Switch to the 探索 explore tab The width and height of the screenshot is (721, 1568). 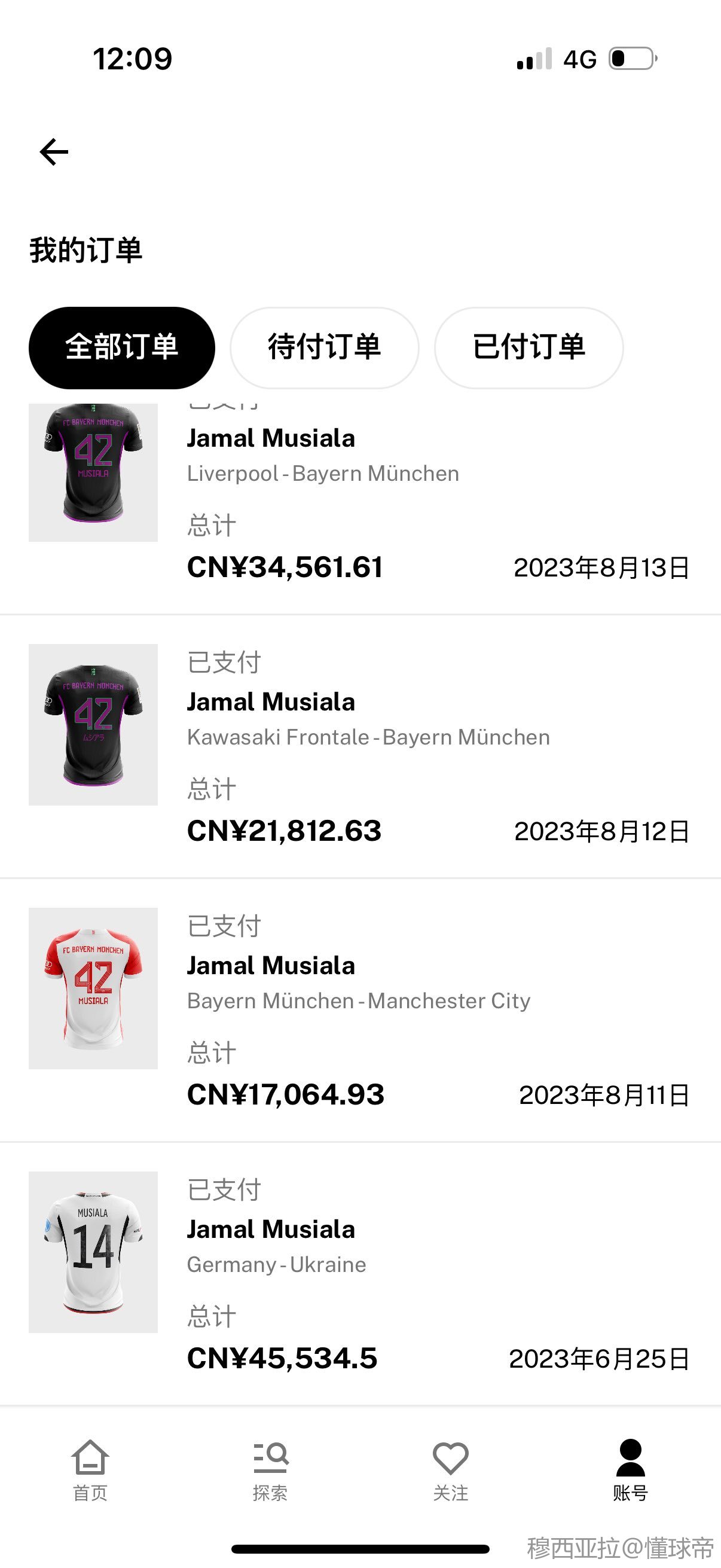pyautogui.click(x=270, y=1469)
